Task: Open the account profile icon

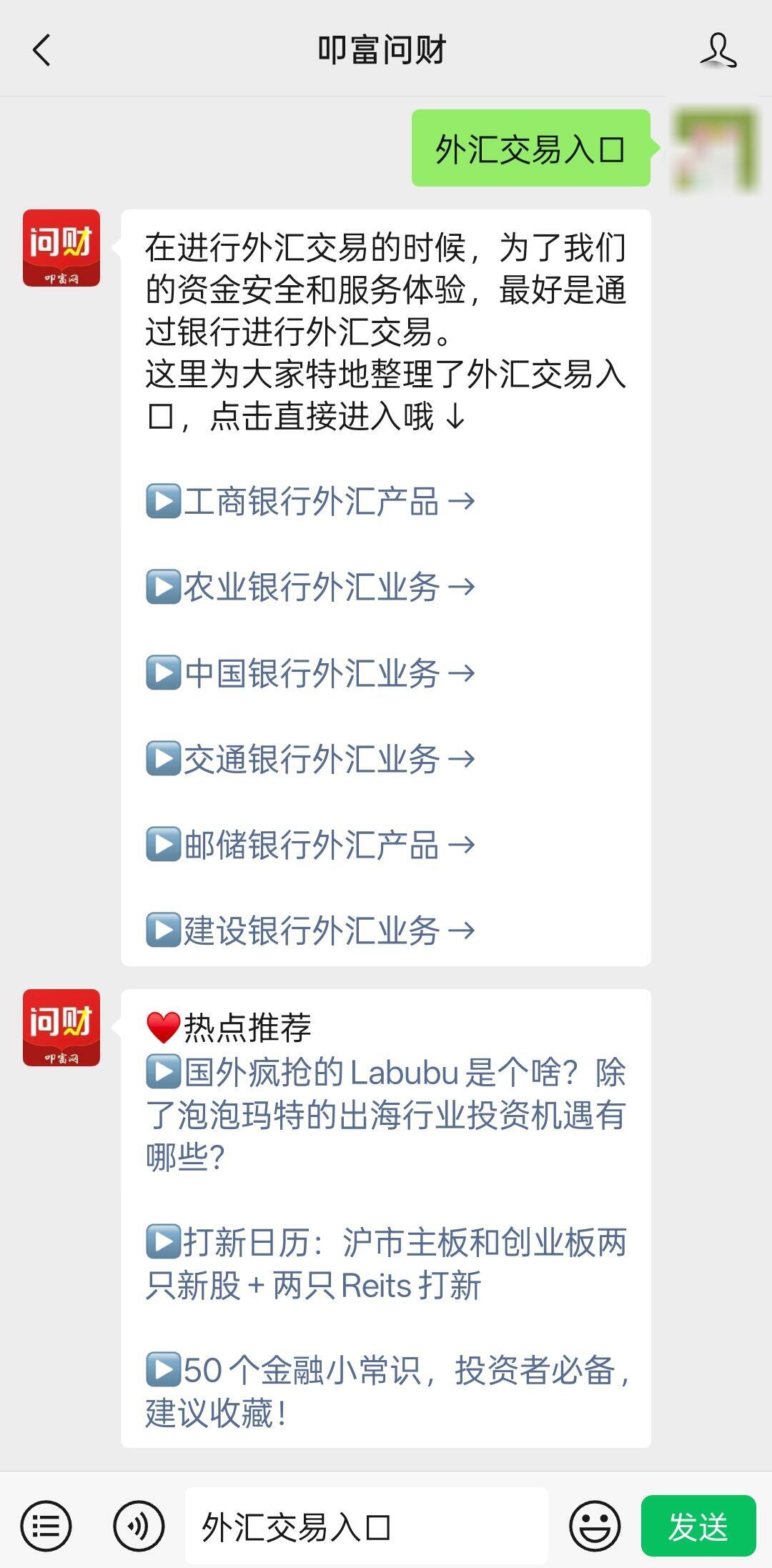Action: [718, 50]
